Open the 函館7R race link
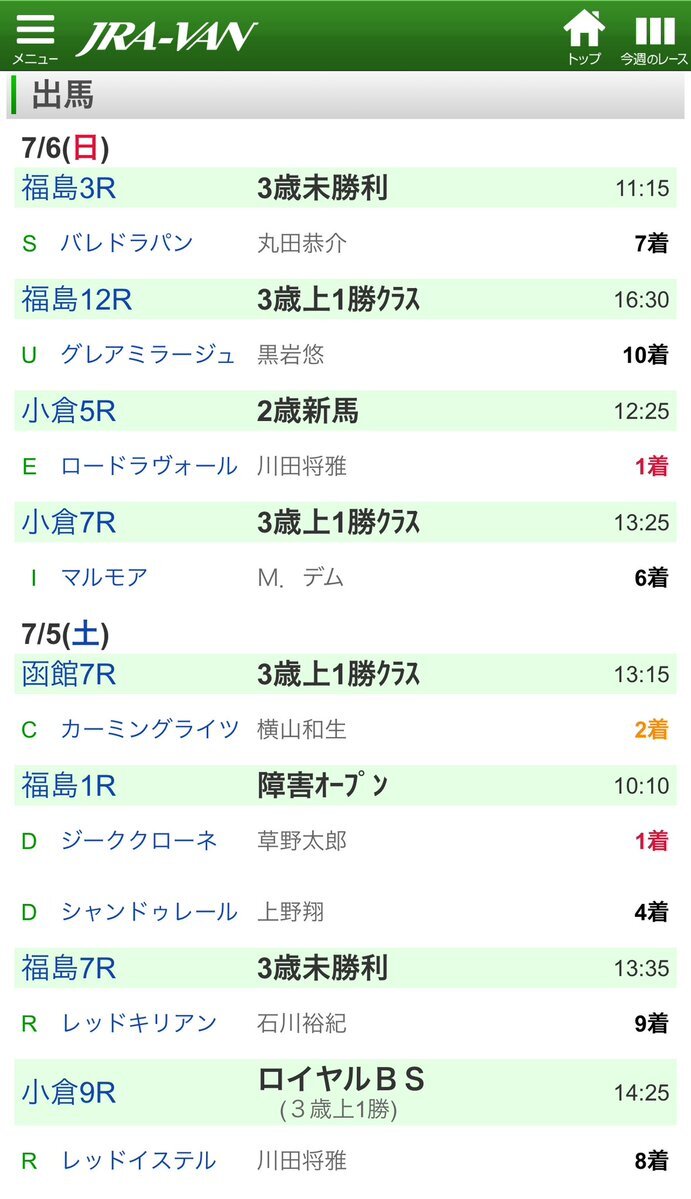Screen dimensions: 691x1199 [69, 674]
